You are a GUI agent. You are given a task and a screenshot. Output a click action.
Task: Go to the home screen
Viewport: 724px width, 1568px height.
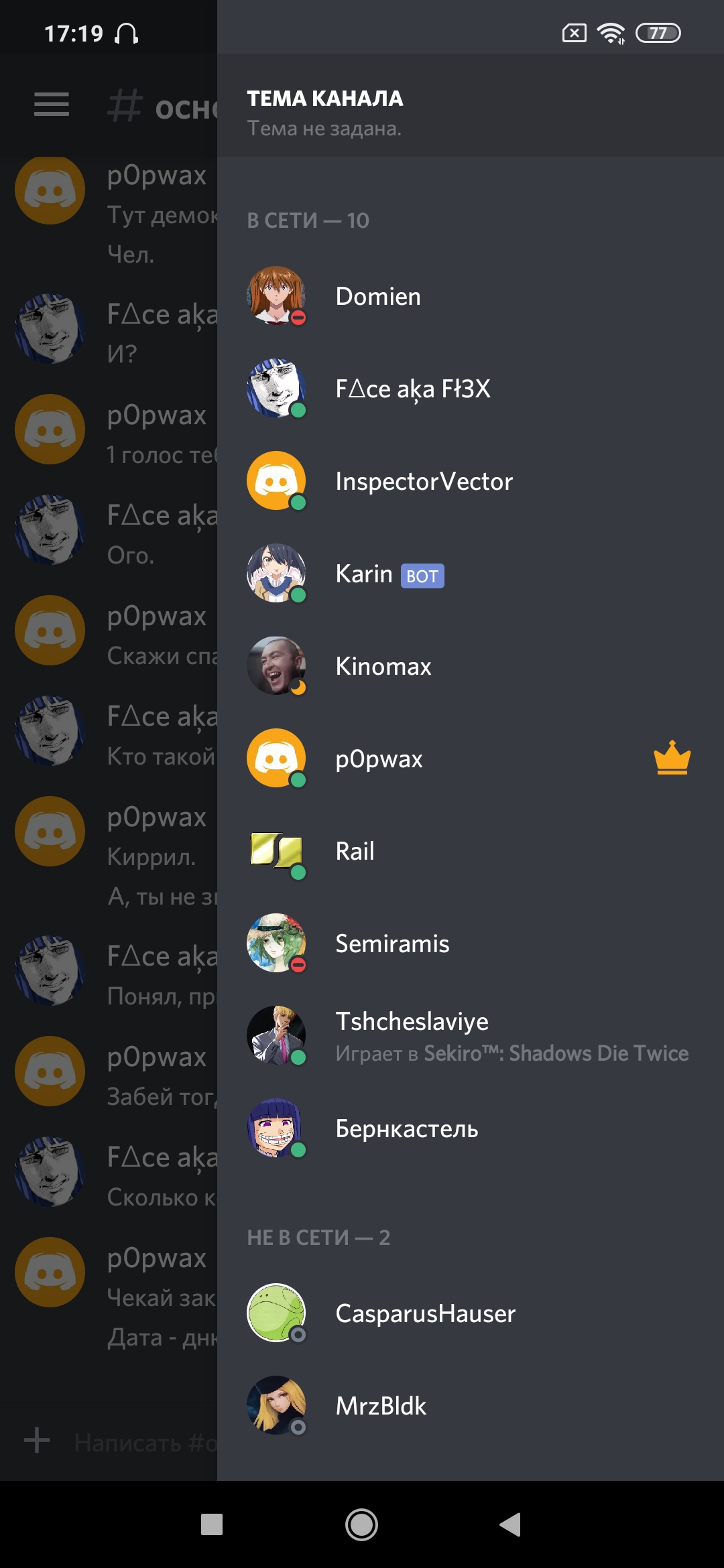361,1525
